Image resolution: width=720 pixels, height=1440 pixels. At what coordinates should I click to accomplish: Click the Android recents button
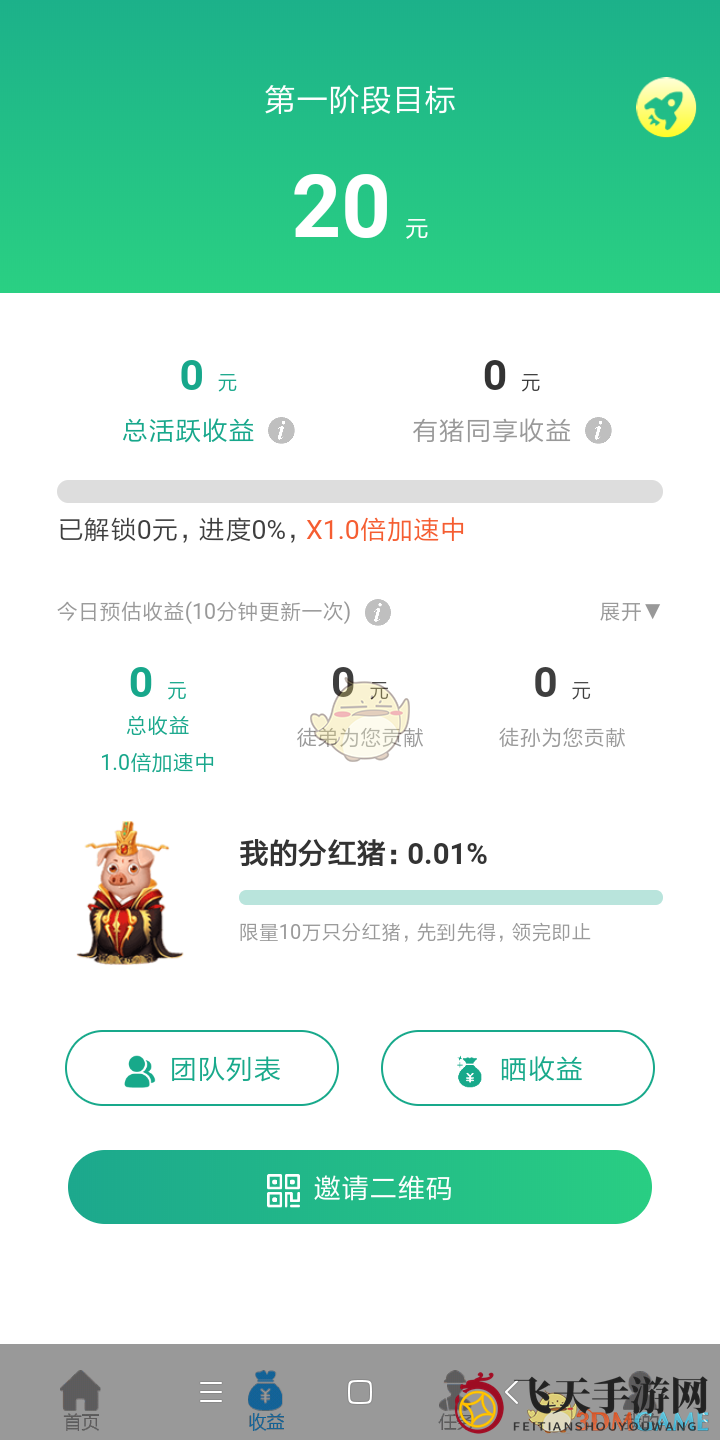(x=360, y=1392)
